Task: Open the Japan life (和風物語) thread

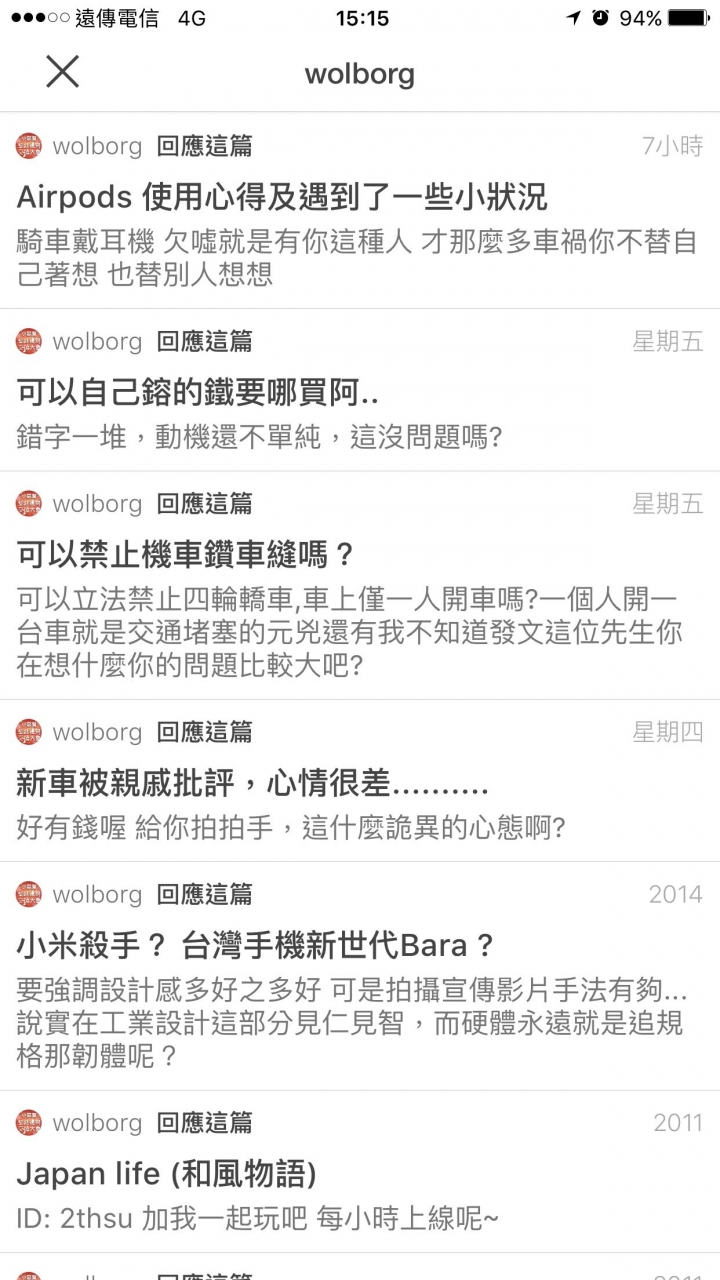Action: pos(166,1174)
